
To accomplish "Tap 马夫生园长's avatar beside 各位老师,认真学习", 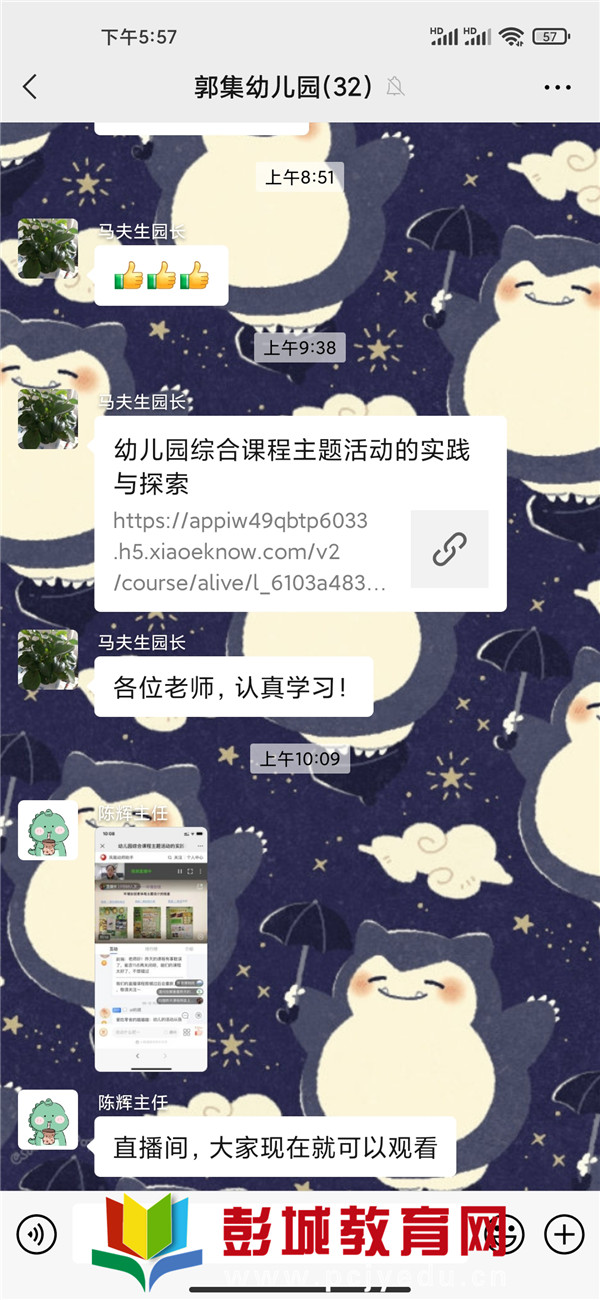I will point(48,659).
